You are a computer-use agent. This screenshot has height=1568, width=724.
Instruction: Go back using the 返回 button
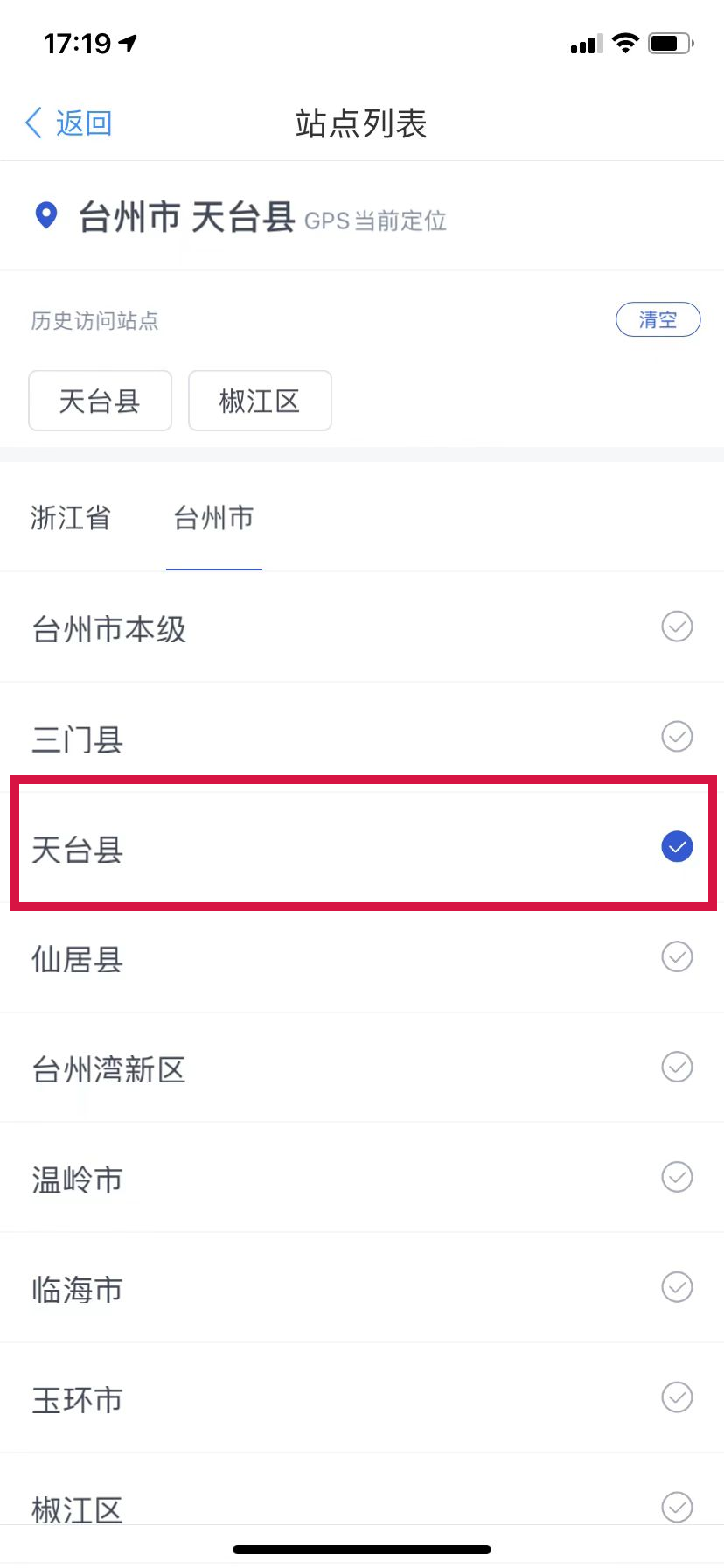[70, 123]
